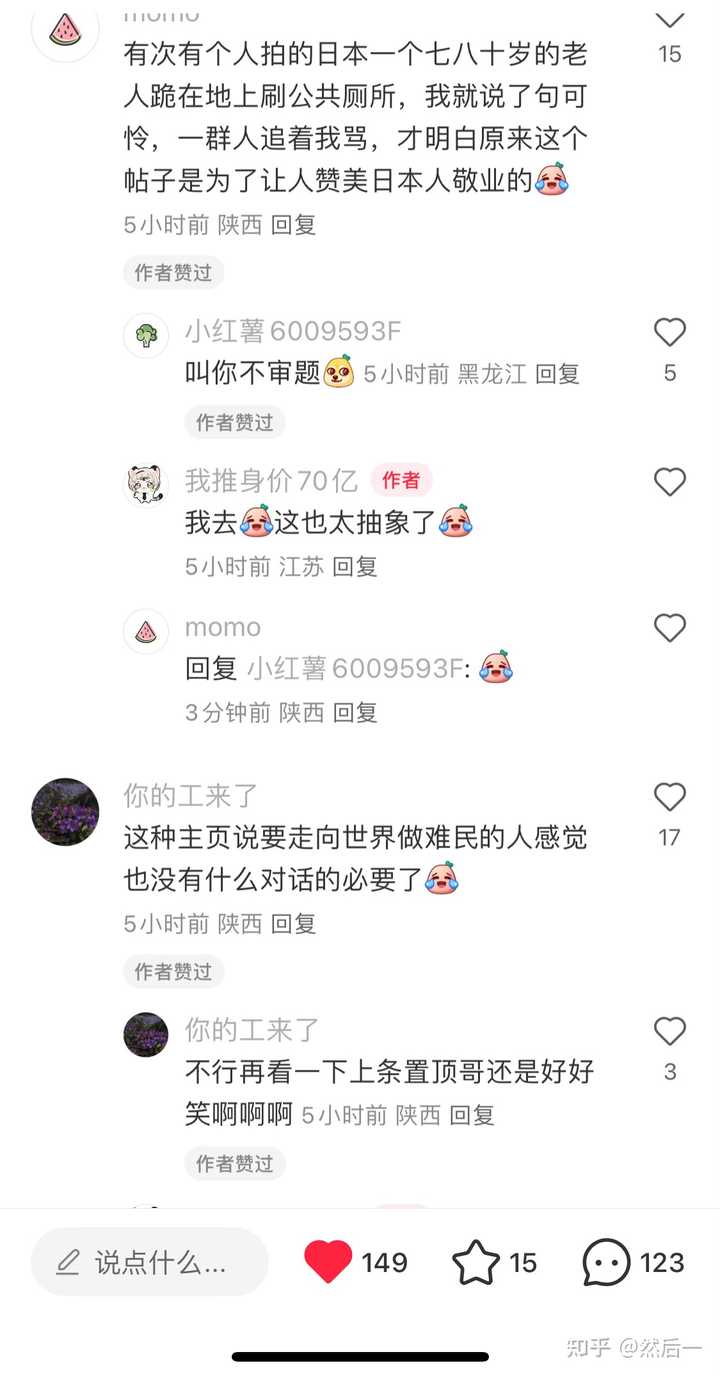
Task: Open the 说点什么 comment input field
Action: coord(150,1262)
